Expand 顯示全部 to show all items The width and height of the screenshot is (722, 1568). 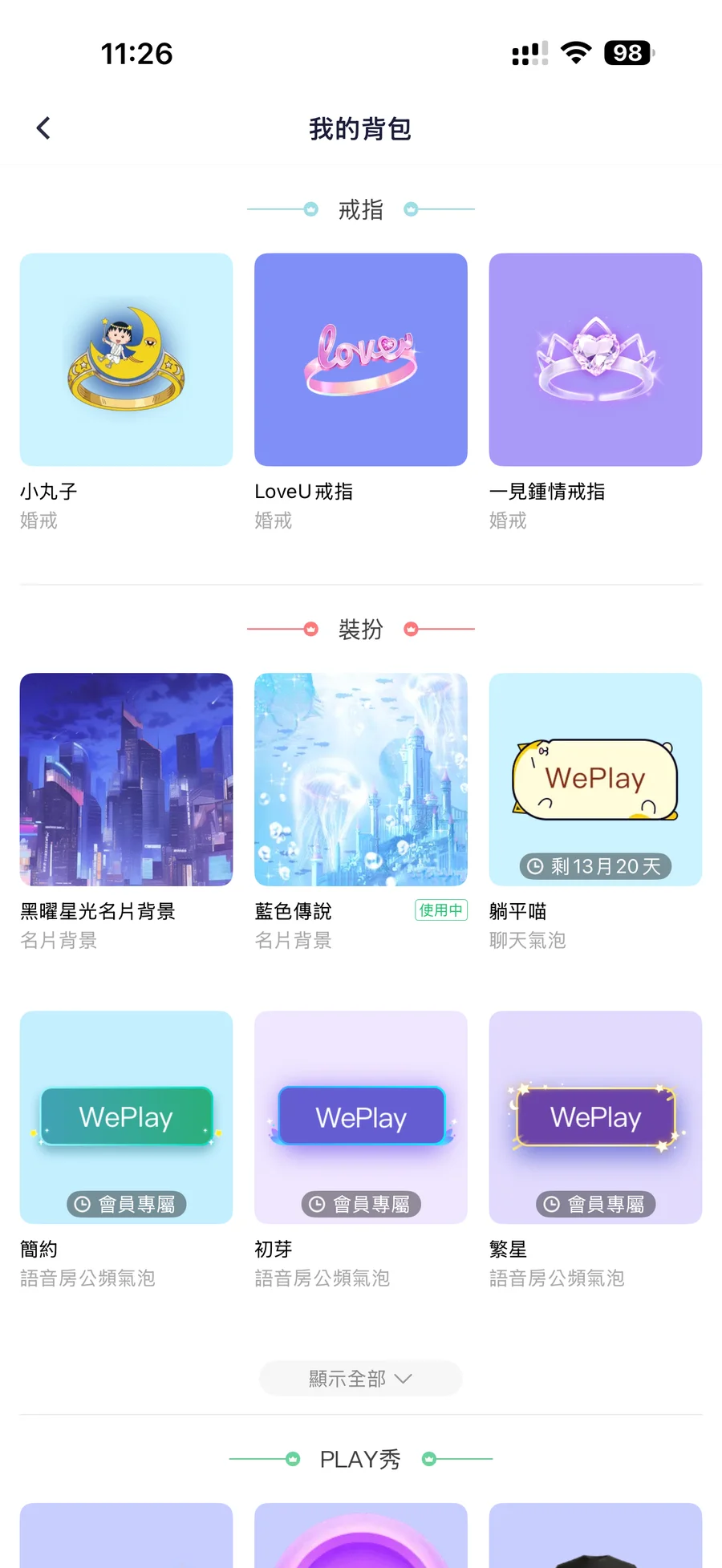(360, 1378)
